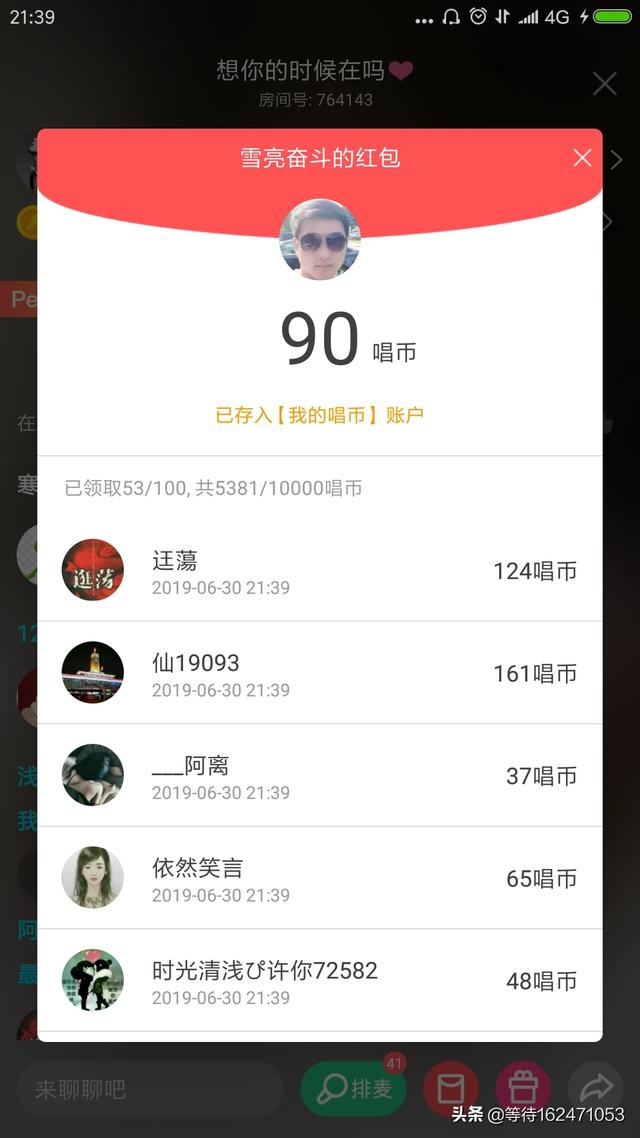
Task: Open 迋蕩's row in the list
Action: pyautogui.click(x=320, y=571)
